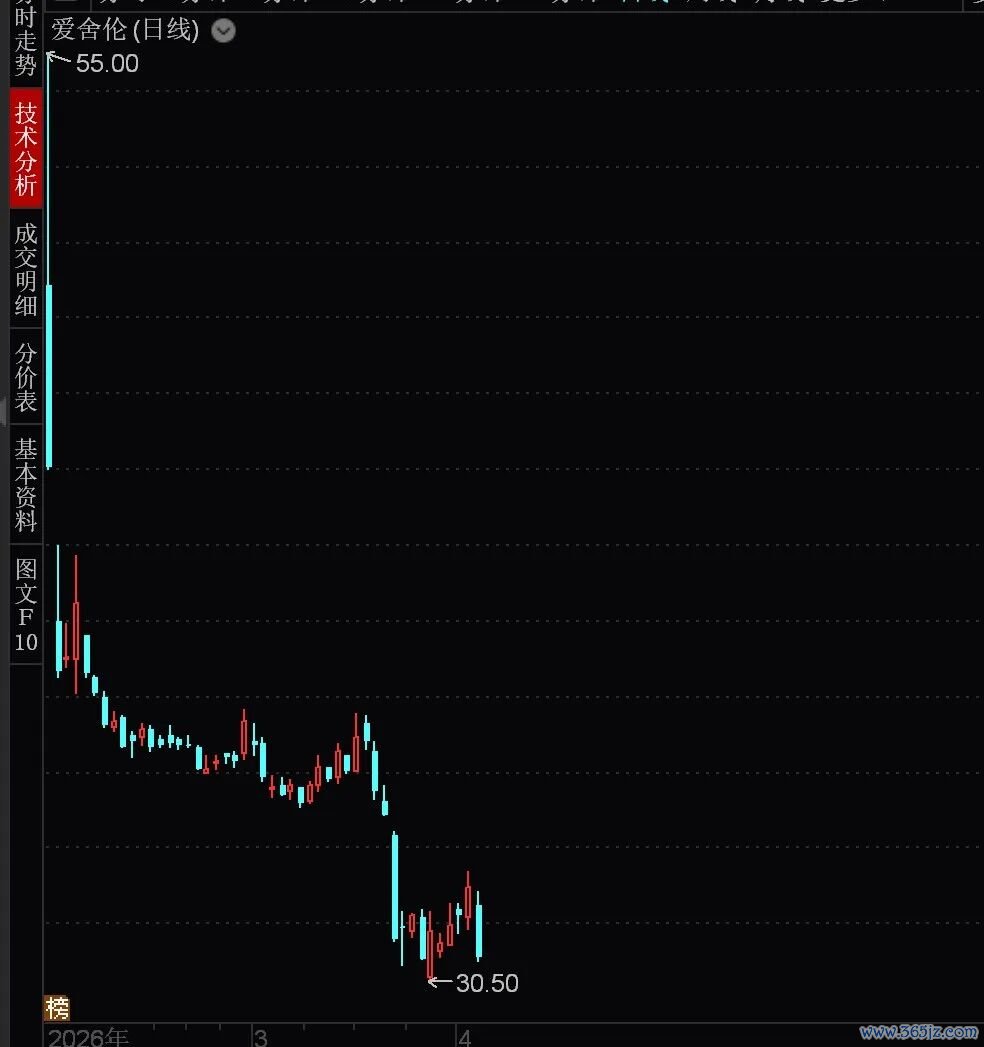Tap the 榜 badge at chart bottom

tap(57, 1008)
